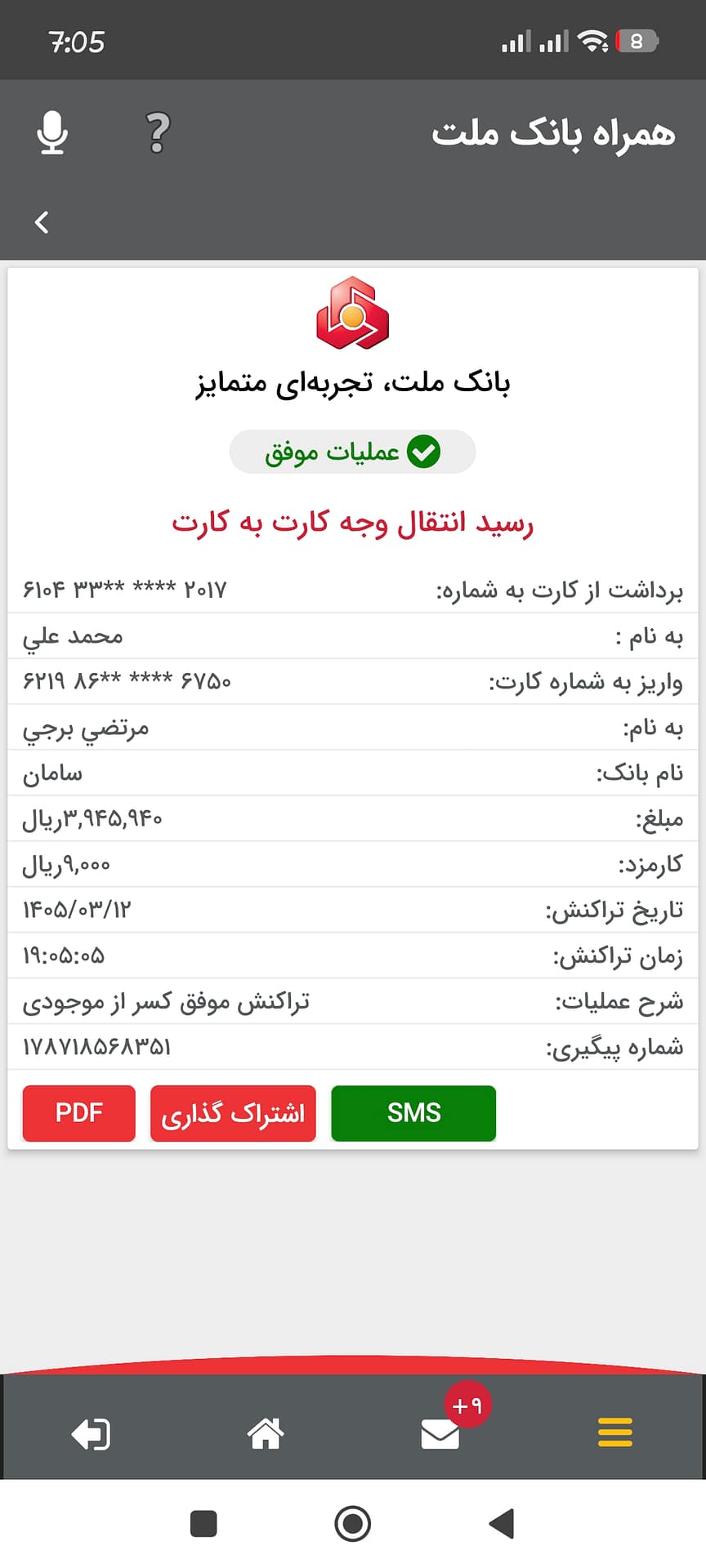Screen dimensions: 706x1568
Task: Open the help question mark
Action: click(x=158, y=132)
